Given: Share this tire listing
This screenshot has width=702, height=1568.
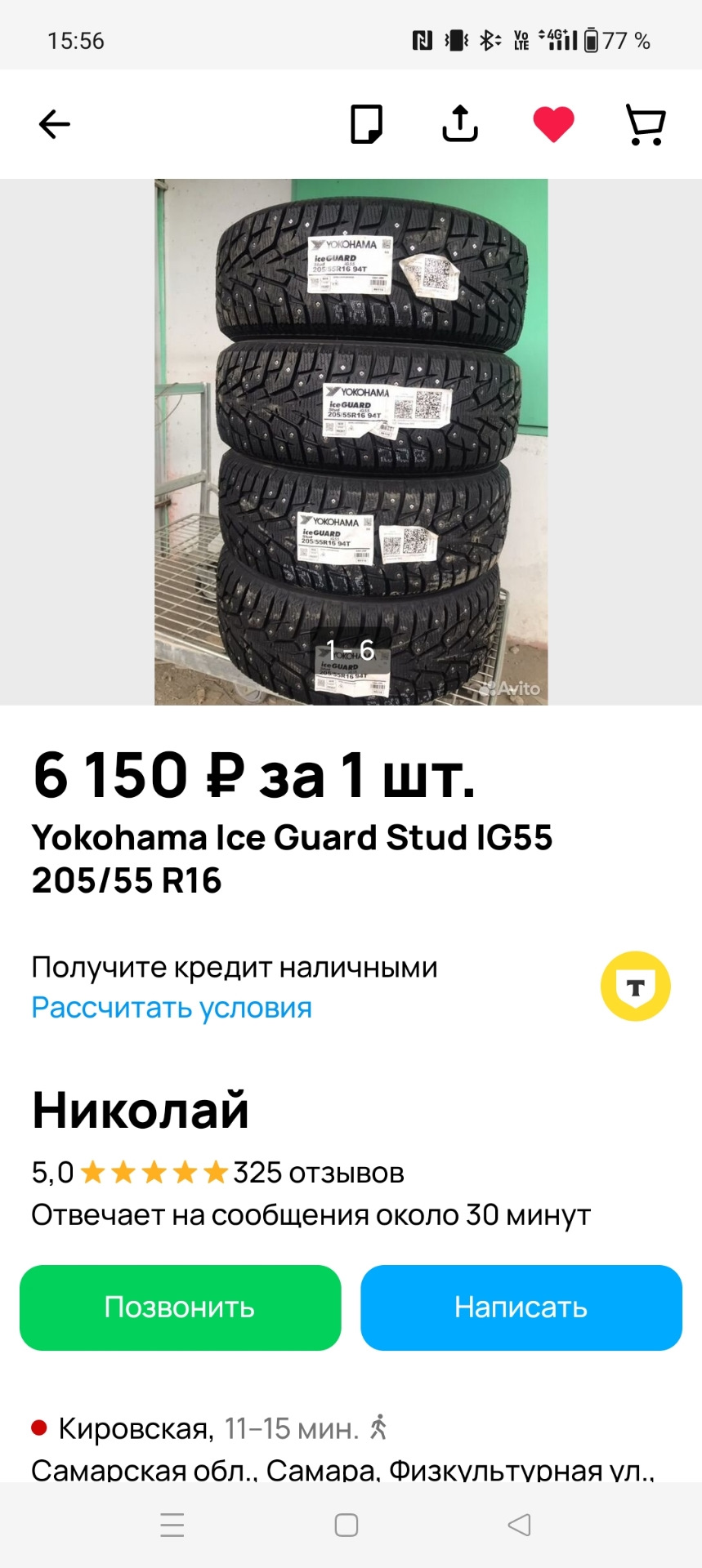Looking at the screenshot, I should 460,124.
